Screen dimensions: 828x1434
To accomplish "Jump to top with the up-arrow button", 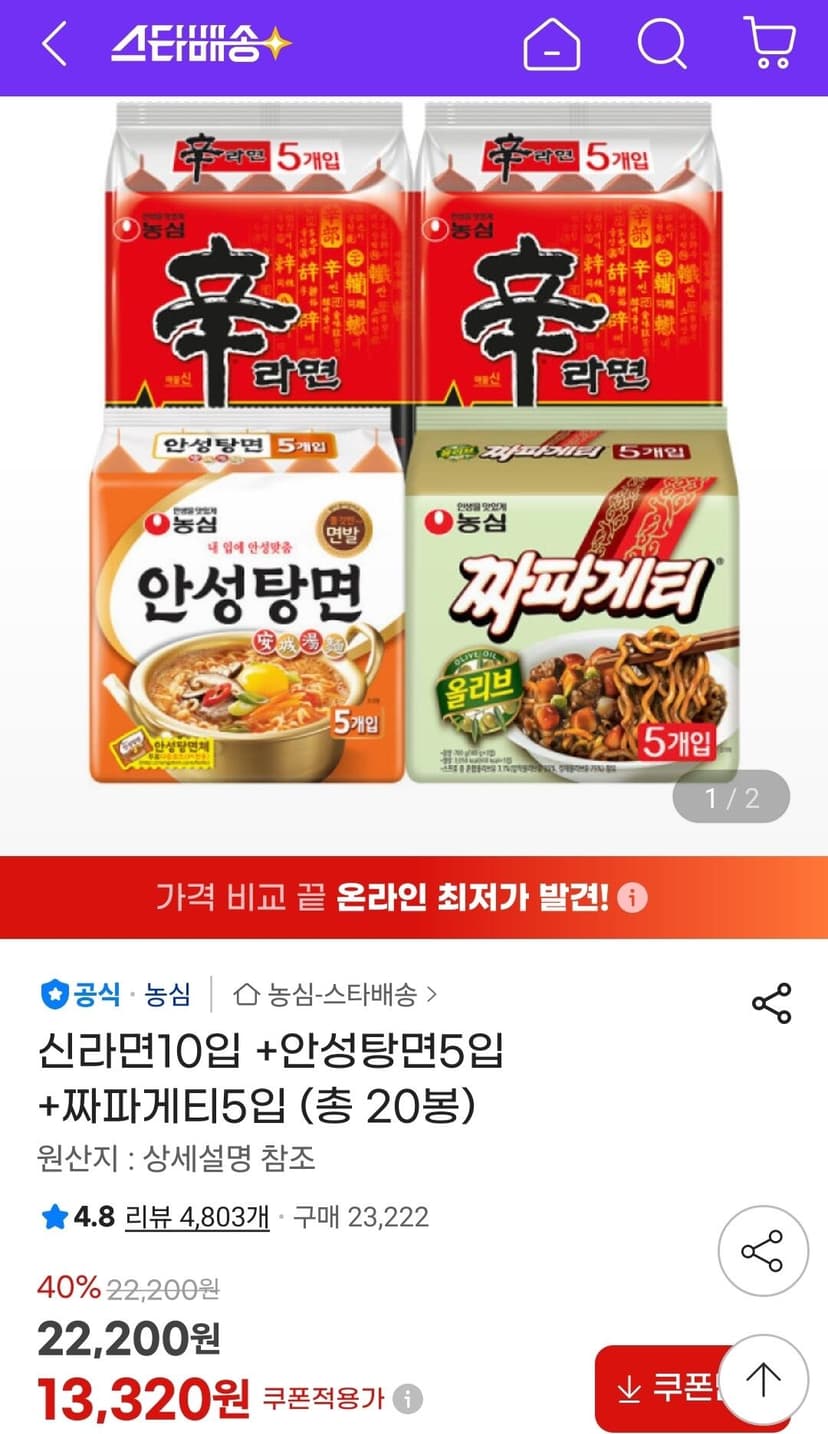I will (763, 1380).
